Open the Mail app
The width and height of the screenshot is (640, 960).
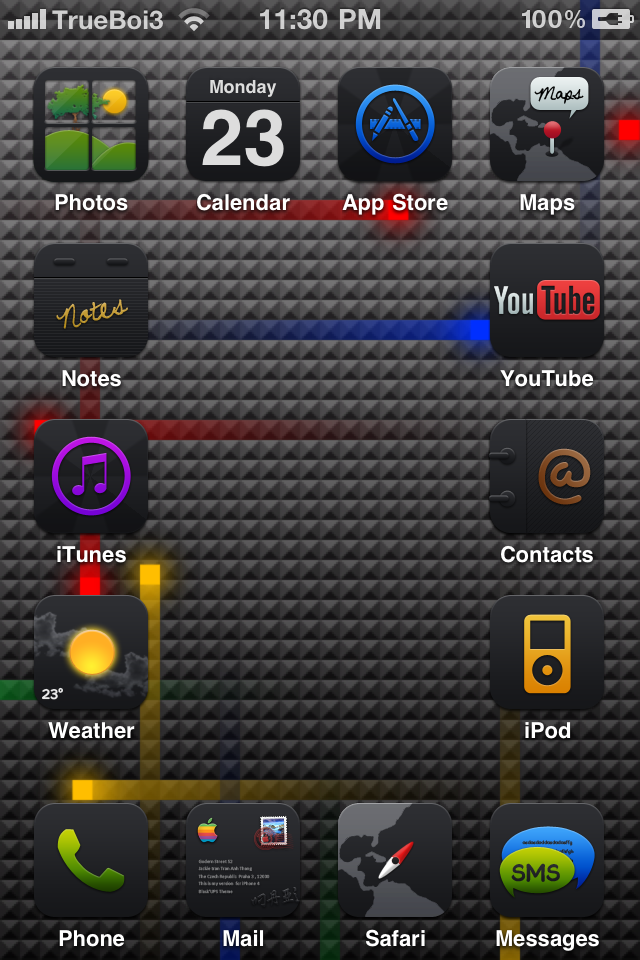[x=243, y=861]
